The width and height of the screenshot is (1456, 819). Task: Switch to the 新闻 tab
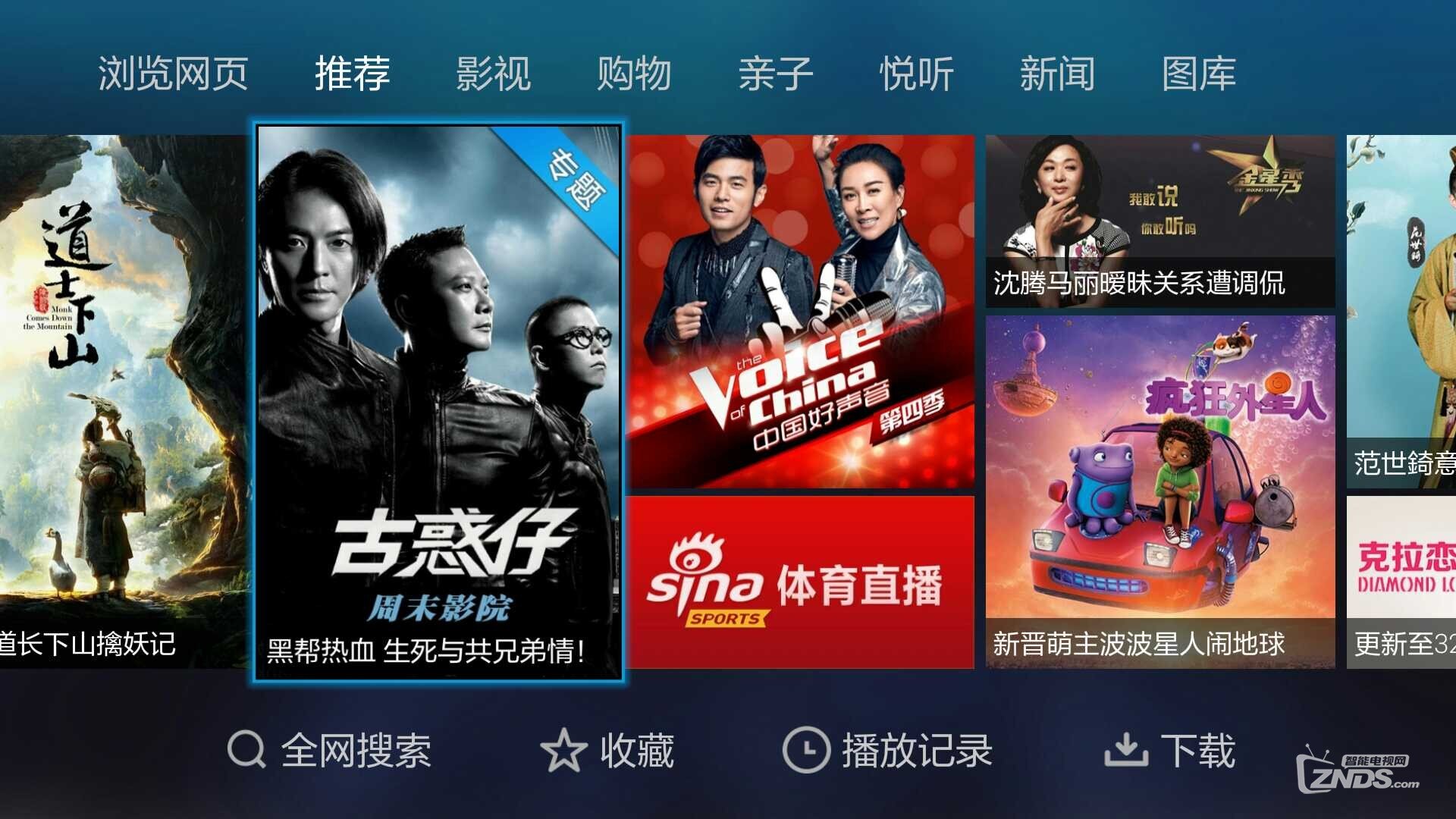pos(1057,74)
